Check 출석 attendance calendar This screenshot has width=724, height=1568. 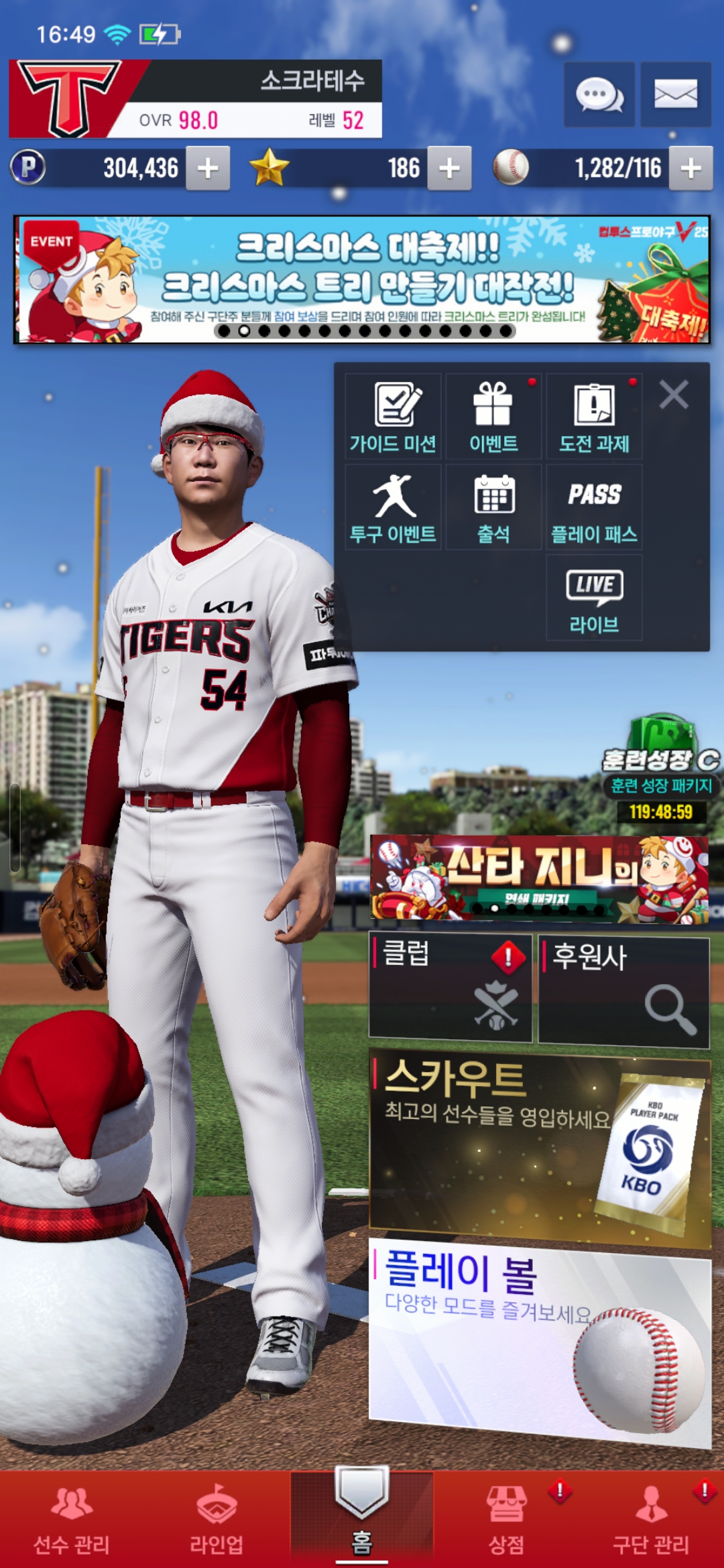(x=493, y=507)
